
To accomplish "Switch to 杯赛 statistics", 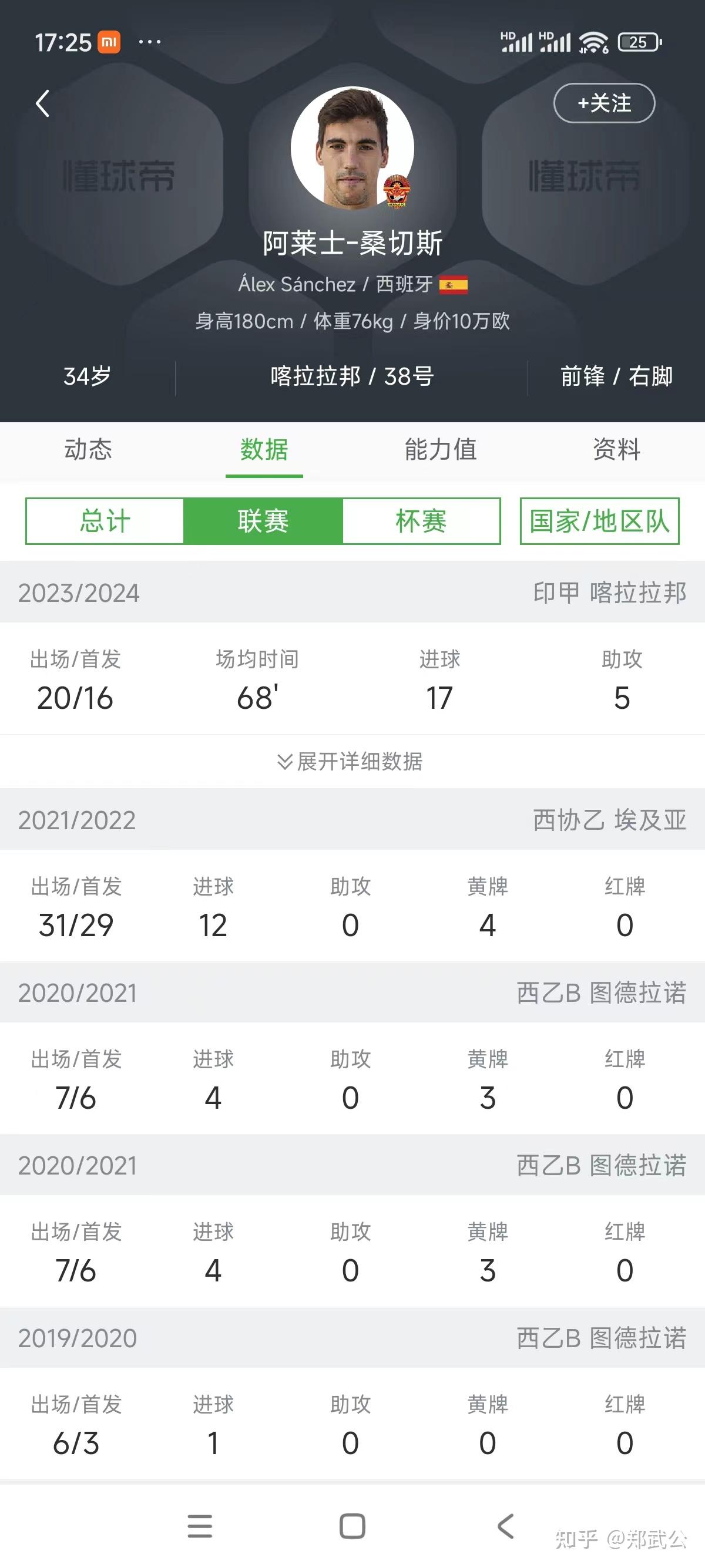I will (421, 521).
